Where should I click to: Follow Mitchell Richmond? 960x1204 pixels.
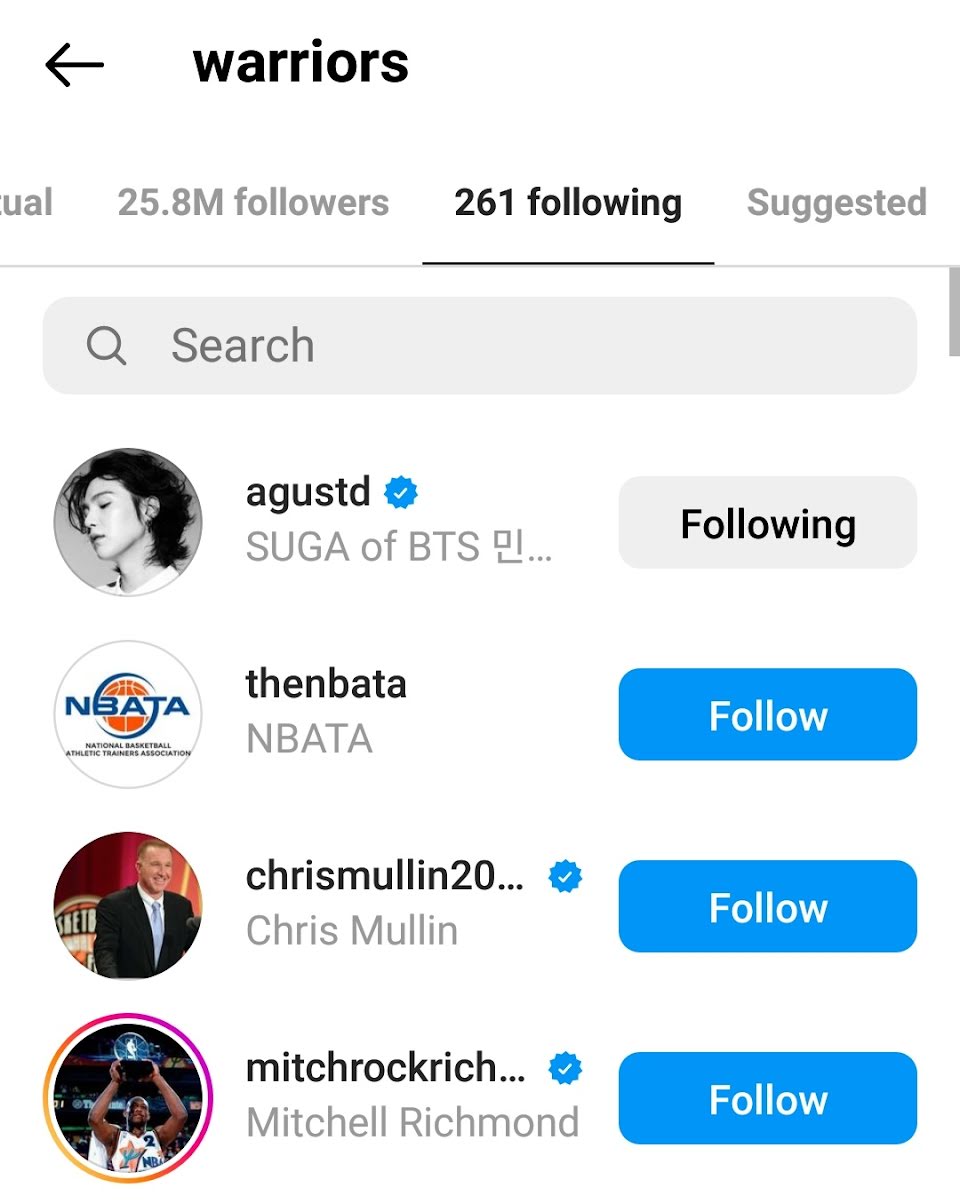[x=767, y=1099]
